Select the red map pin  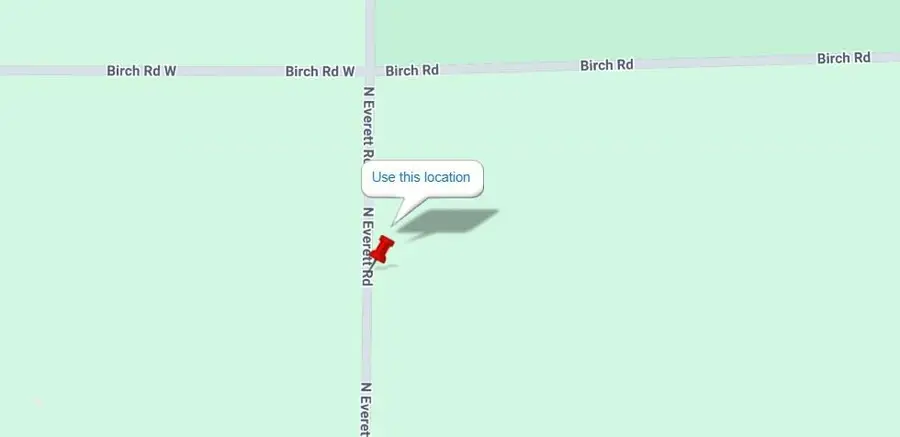click(x=383, y=249)
